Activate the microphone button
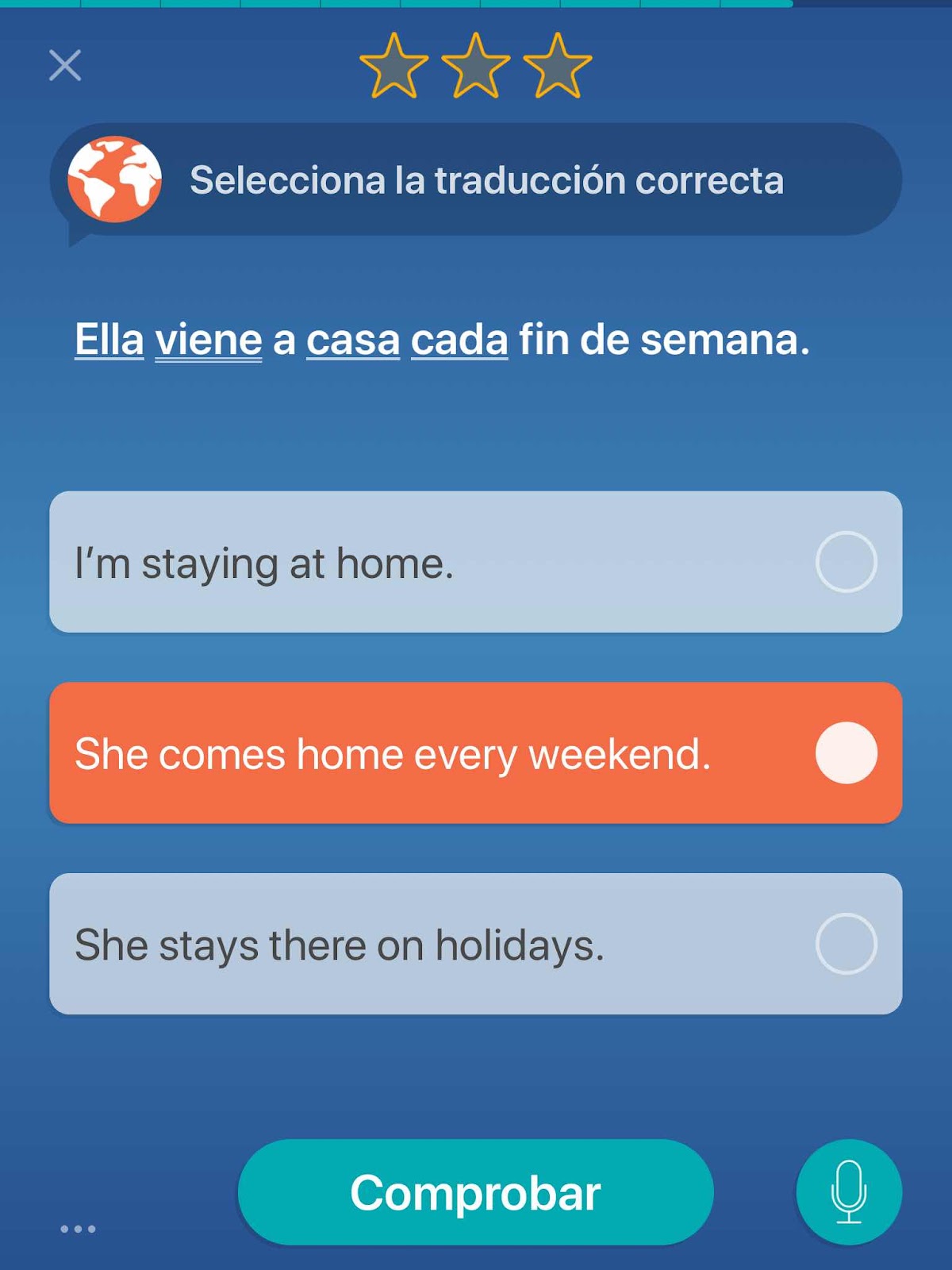Image resolution: width=952 pixels, height=1270 pixels. [848, 1191]
